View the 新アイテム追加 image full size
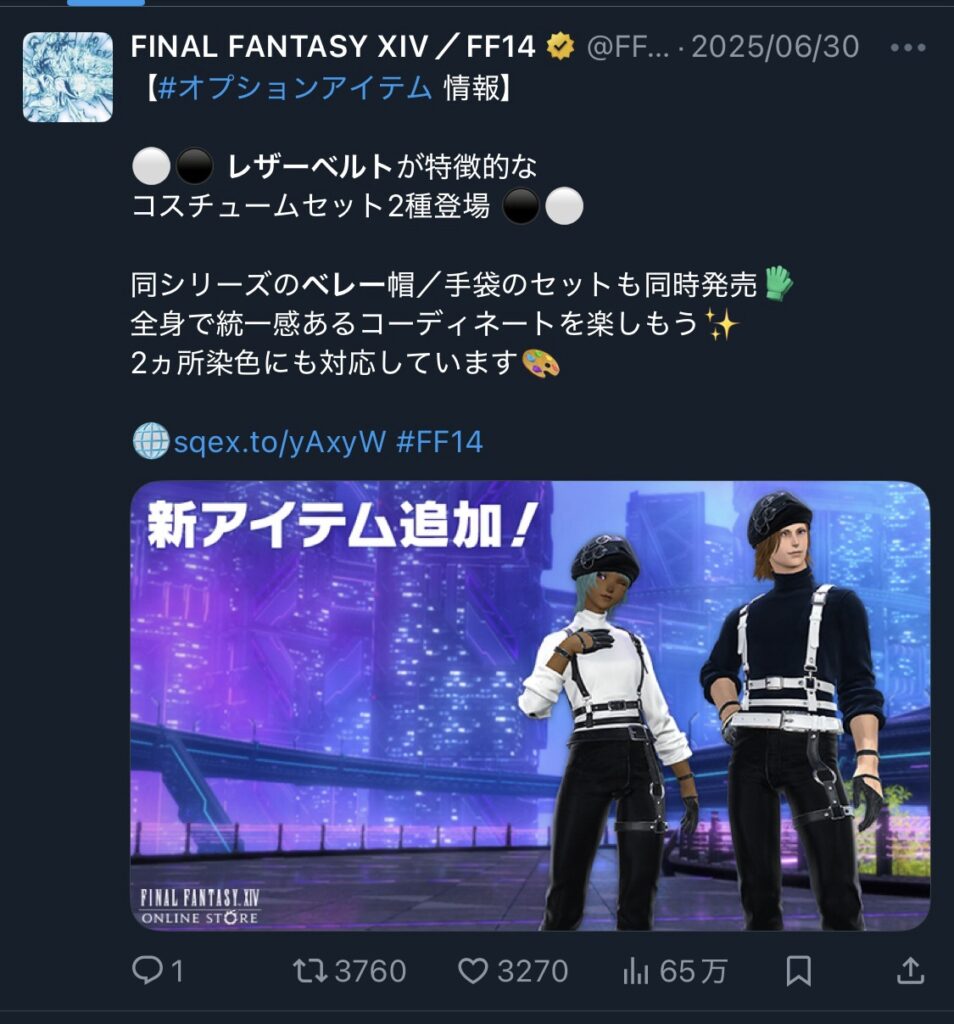Image resolution: width=954 pixels, height=1024 pixels. point(530,705)
